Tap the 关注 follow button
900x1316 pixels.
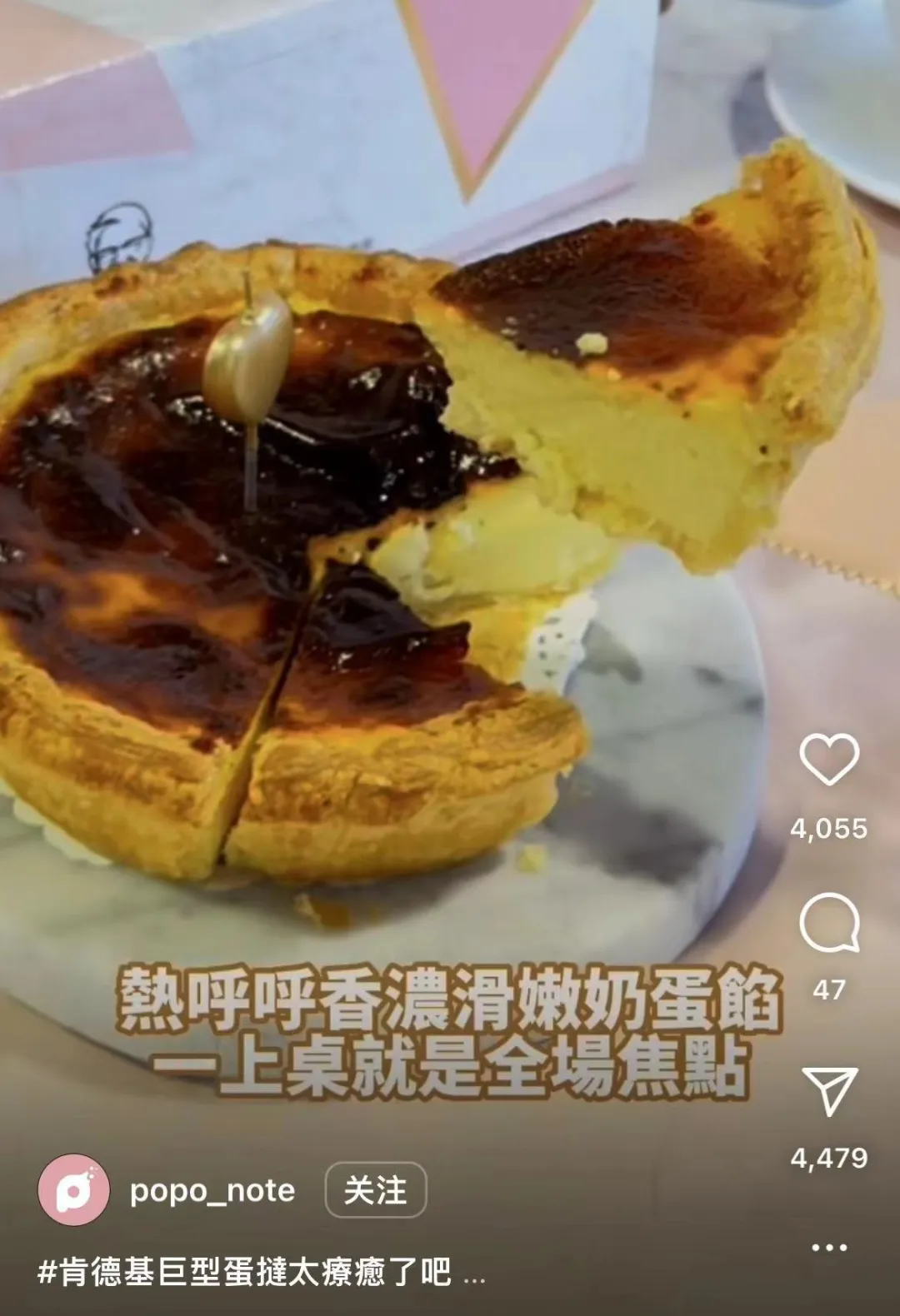[x=376, y=1190]
